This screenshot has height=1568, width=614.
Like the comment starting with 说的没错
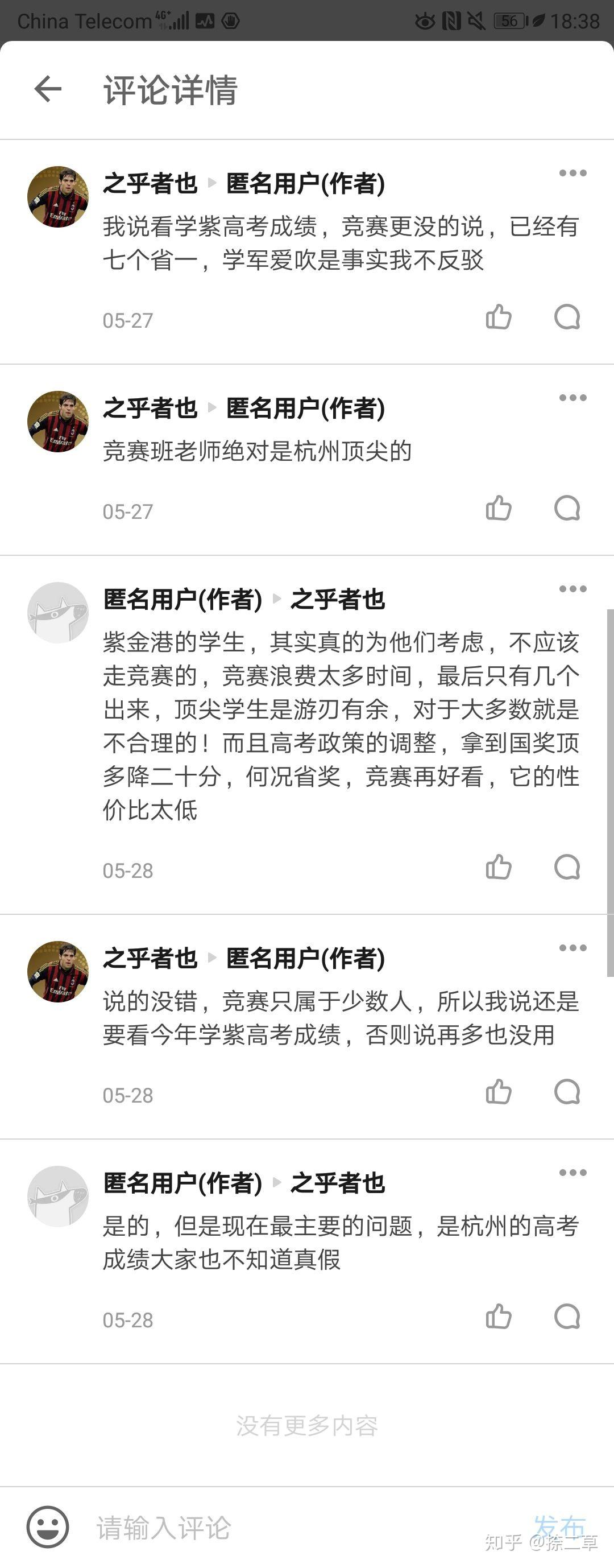499,1092
